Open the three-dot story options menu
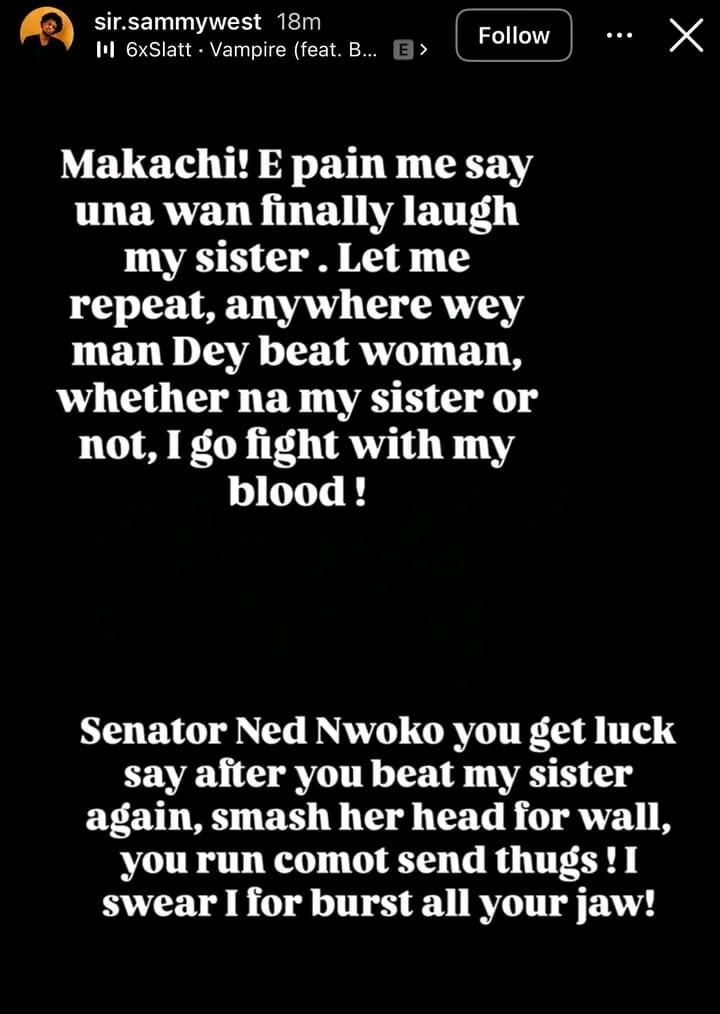The height and width of the screenshot is (1014, 720). coord(619,36)
